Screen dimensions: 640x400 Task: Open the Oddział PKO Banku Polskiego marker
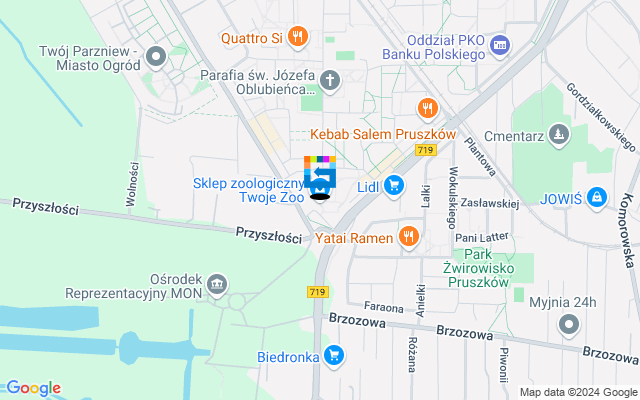click(x=501, y=44)
